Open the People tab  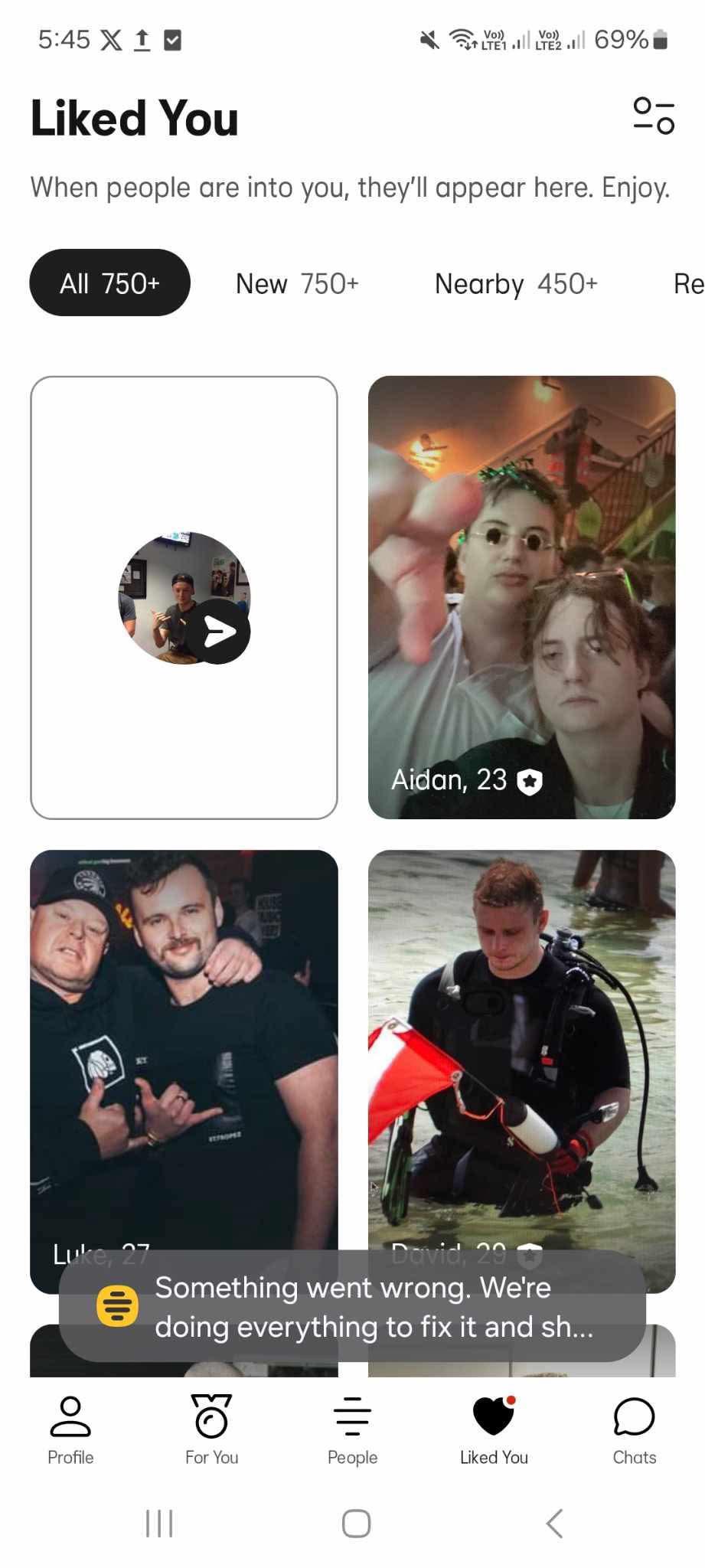tap(352, 1429)
